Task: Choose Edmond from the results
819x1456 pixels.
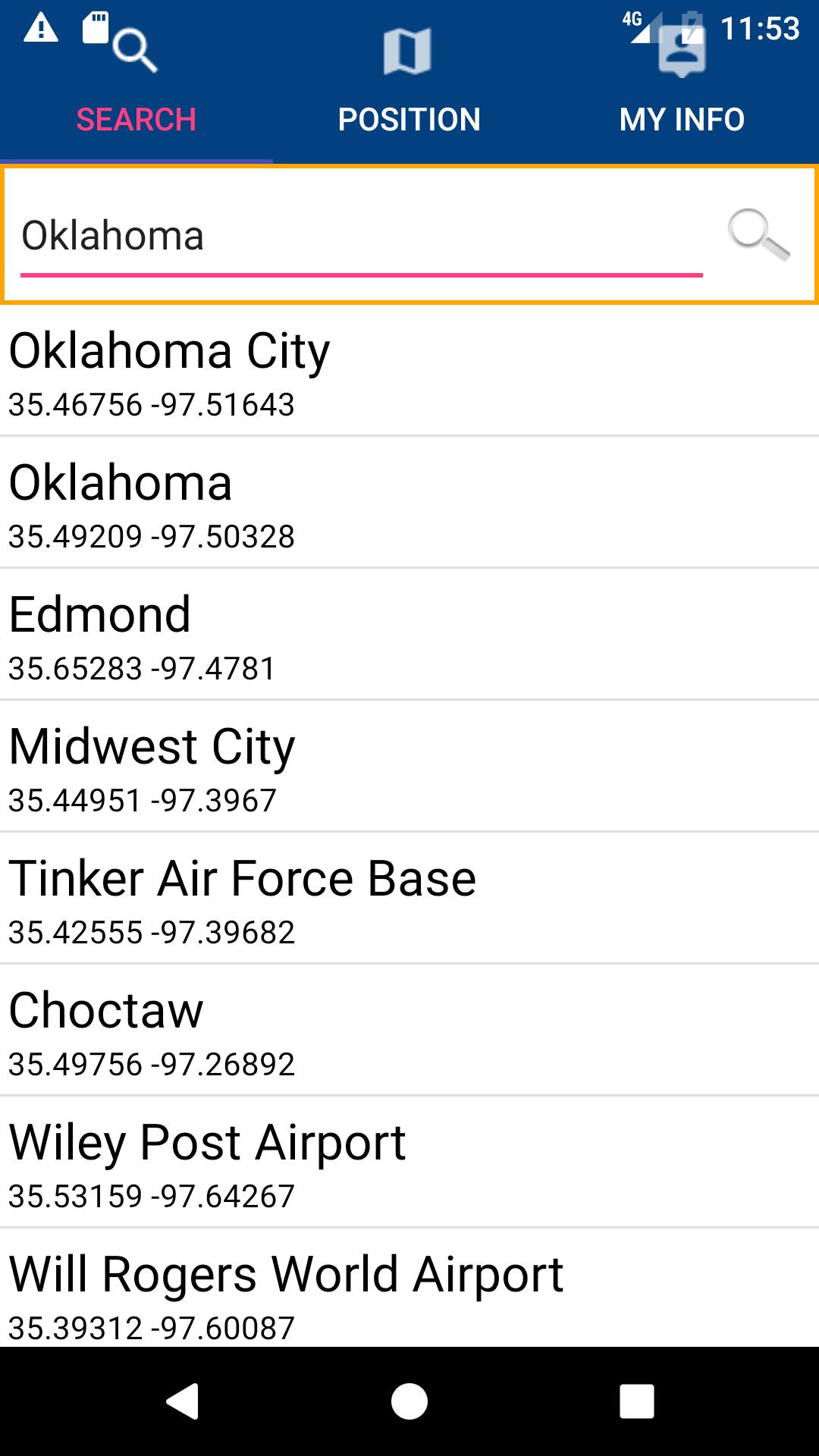Action: 409,635
